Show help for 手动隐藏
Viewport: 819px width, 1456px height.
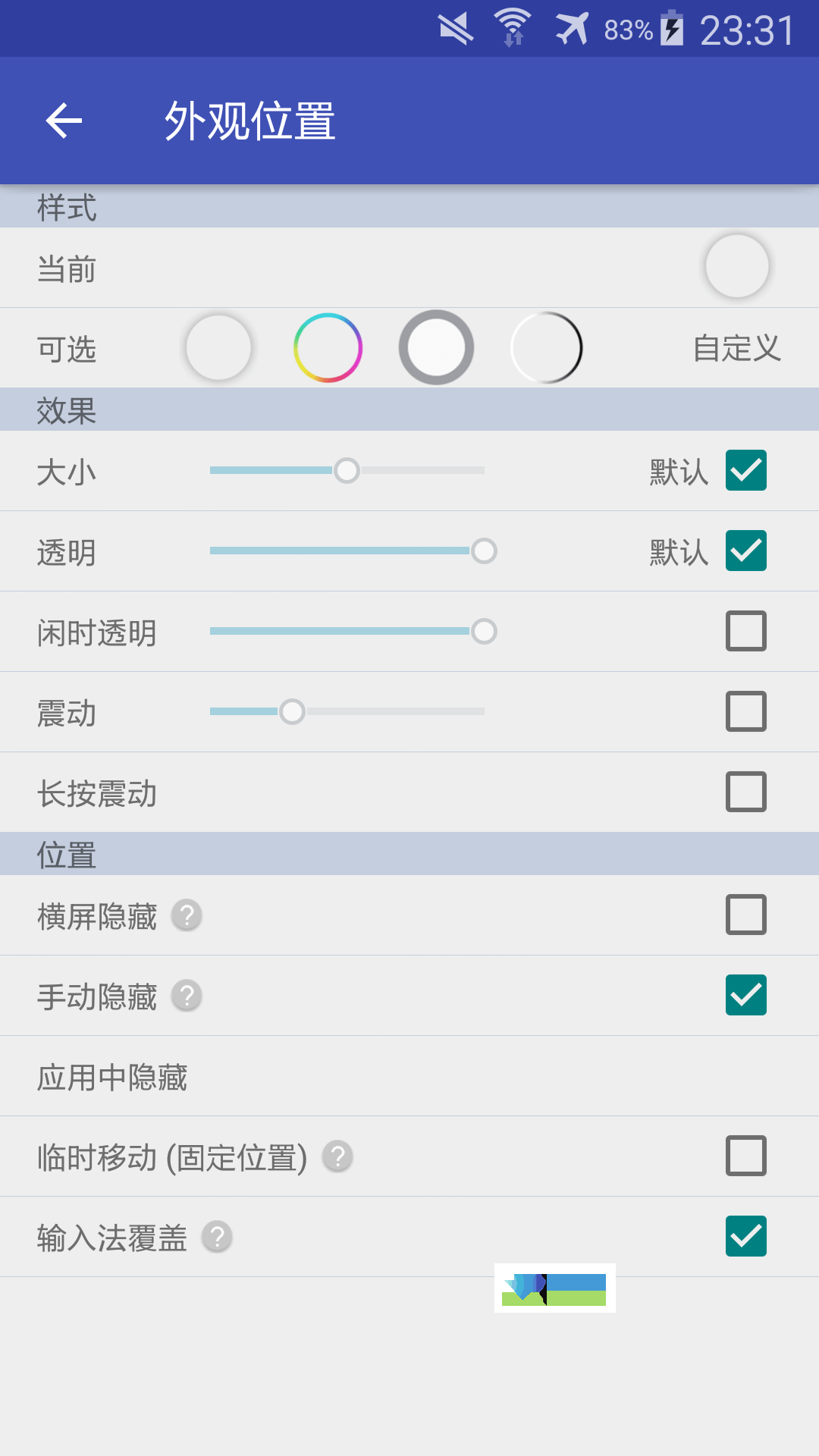click(187, 996)
